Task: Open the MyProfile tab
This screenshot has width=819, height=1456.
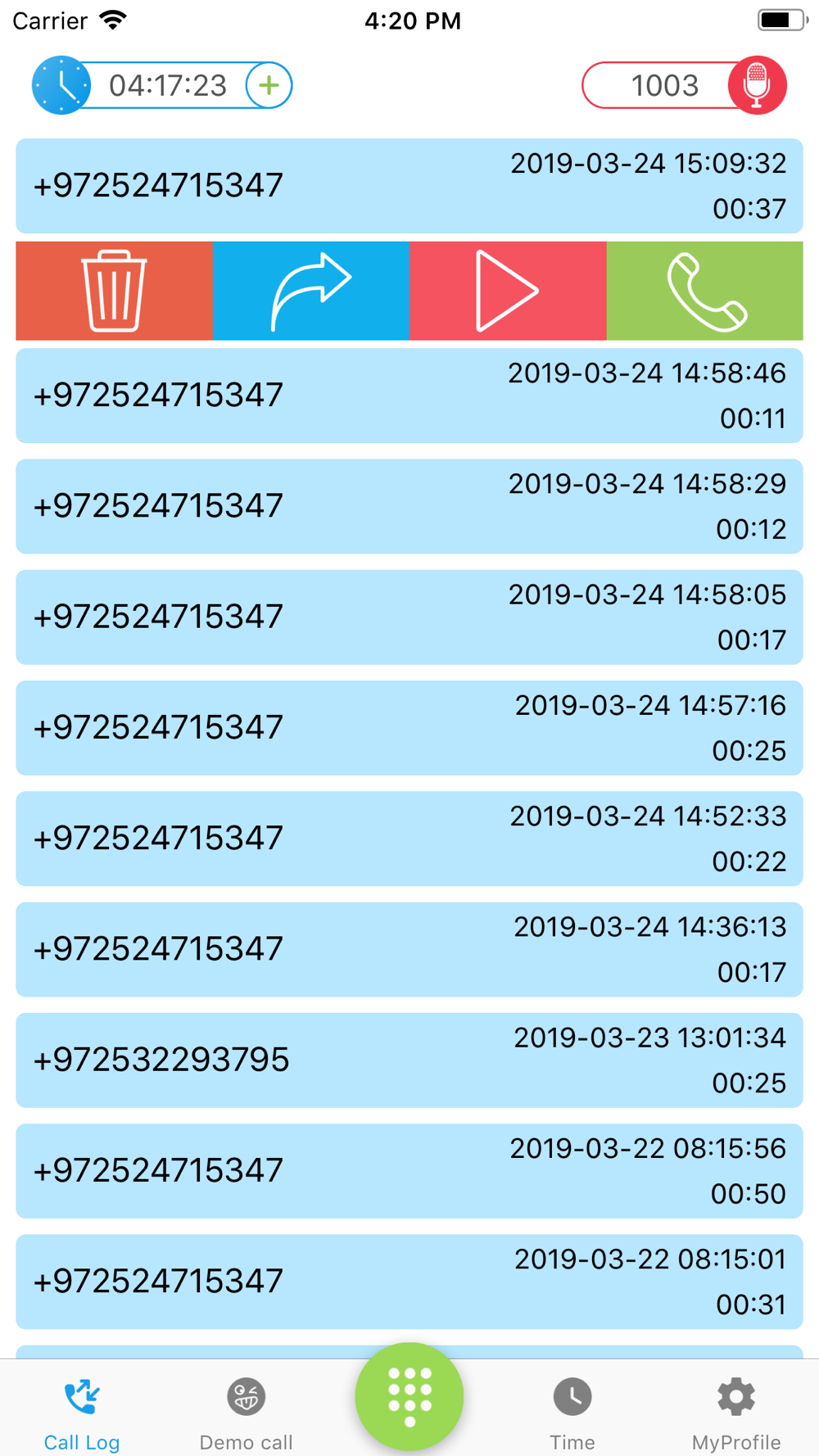Action: click(736, 1413)
